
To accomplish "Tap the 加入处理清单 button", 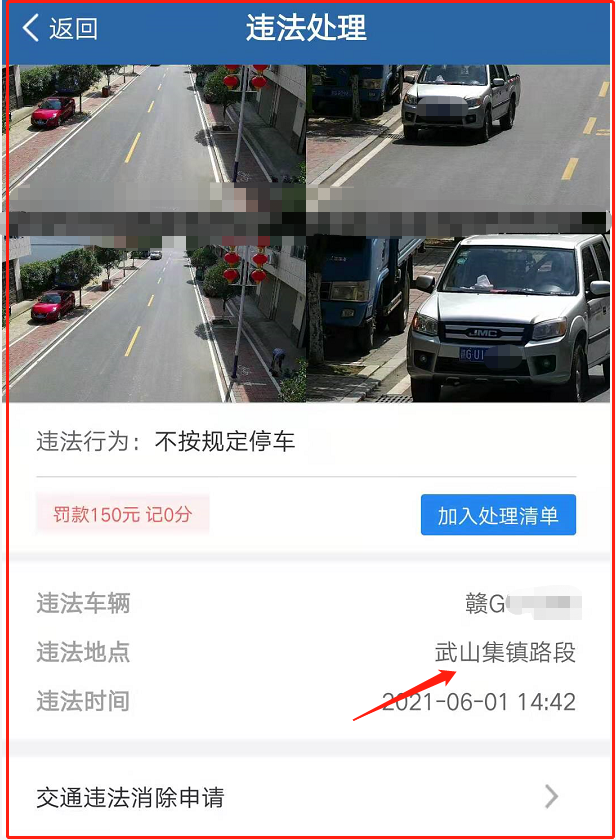I will pos(498,516).
